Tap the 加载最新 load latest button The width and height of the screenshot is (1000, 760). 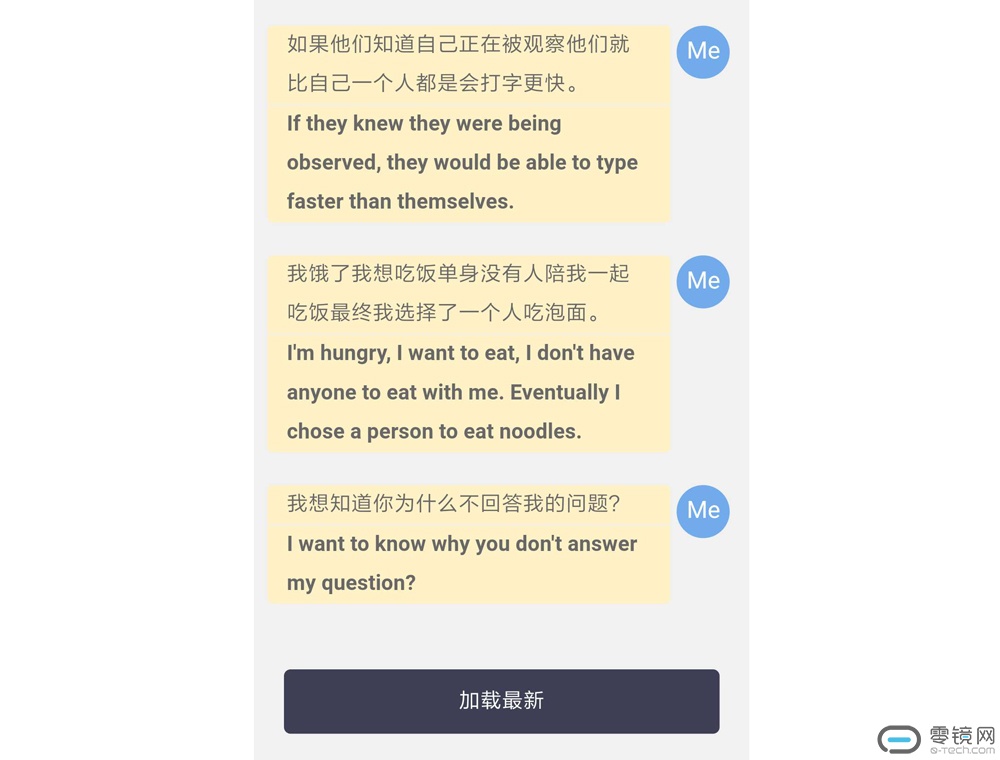[x=501, y=701]
